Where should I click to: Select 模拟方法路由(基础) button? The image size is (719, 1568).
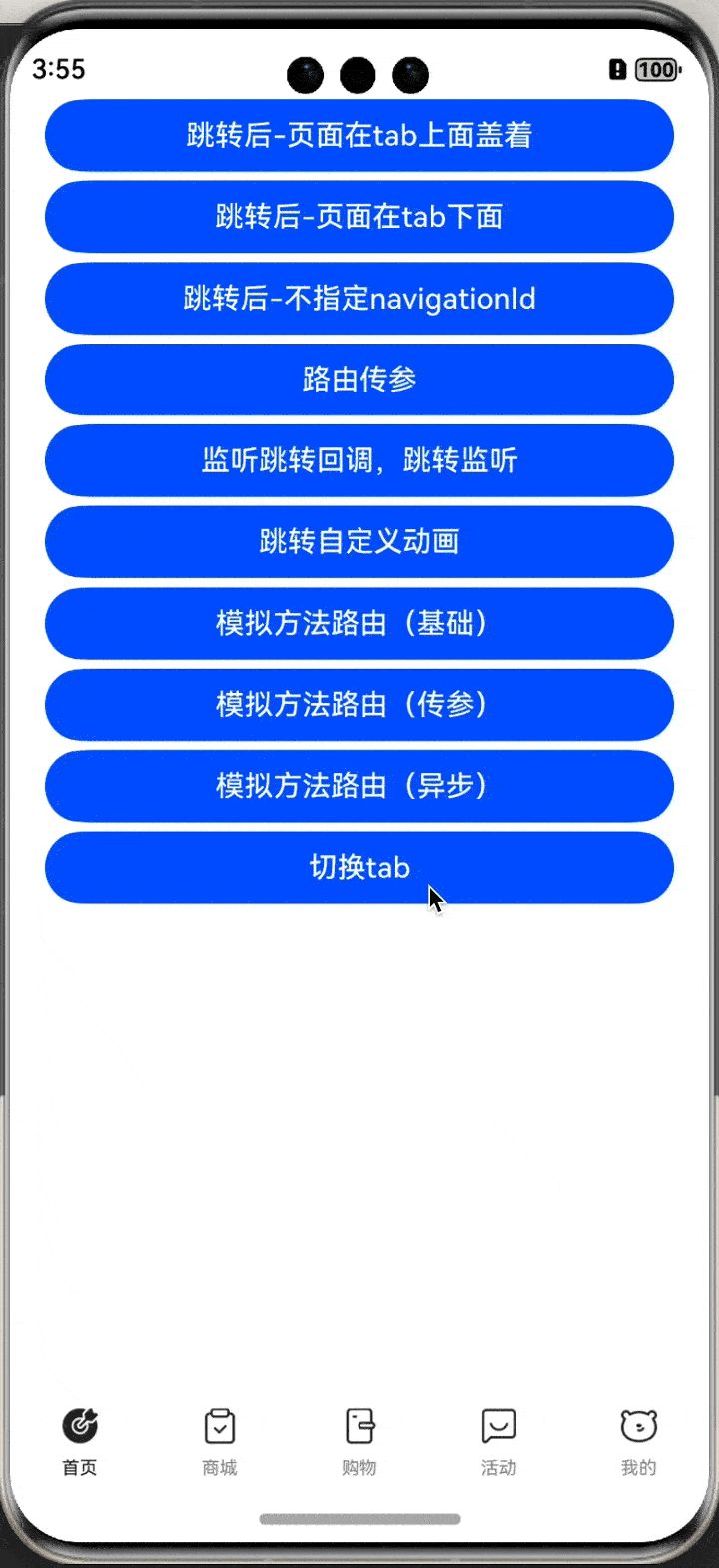359,623
